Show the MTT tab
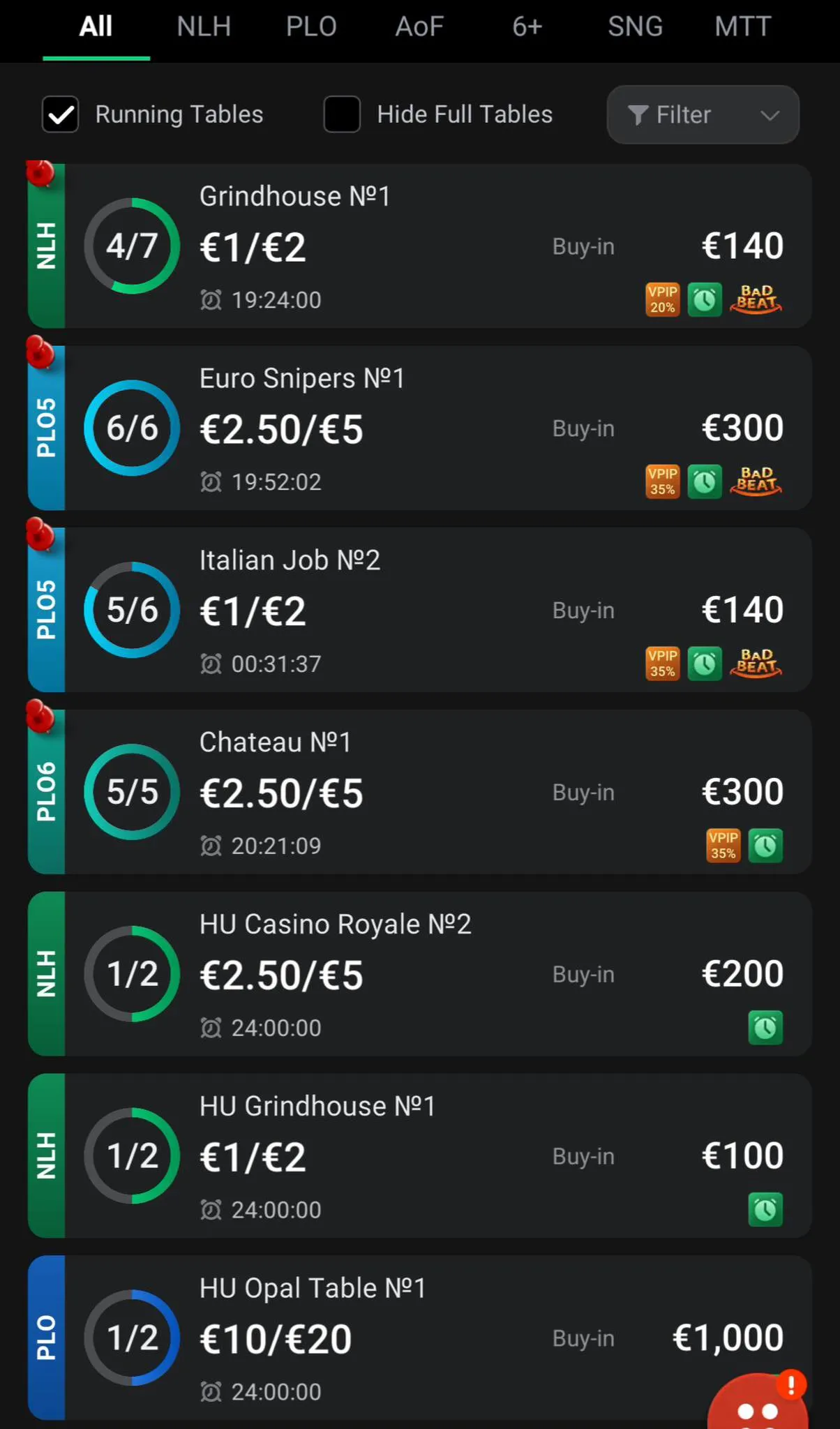The width and height of the screenshot is (840, 1429). 742,27
